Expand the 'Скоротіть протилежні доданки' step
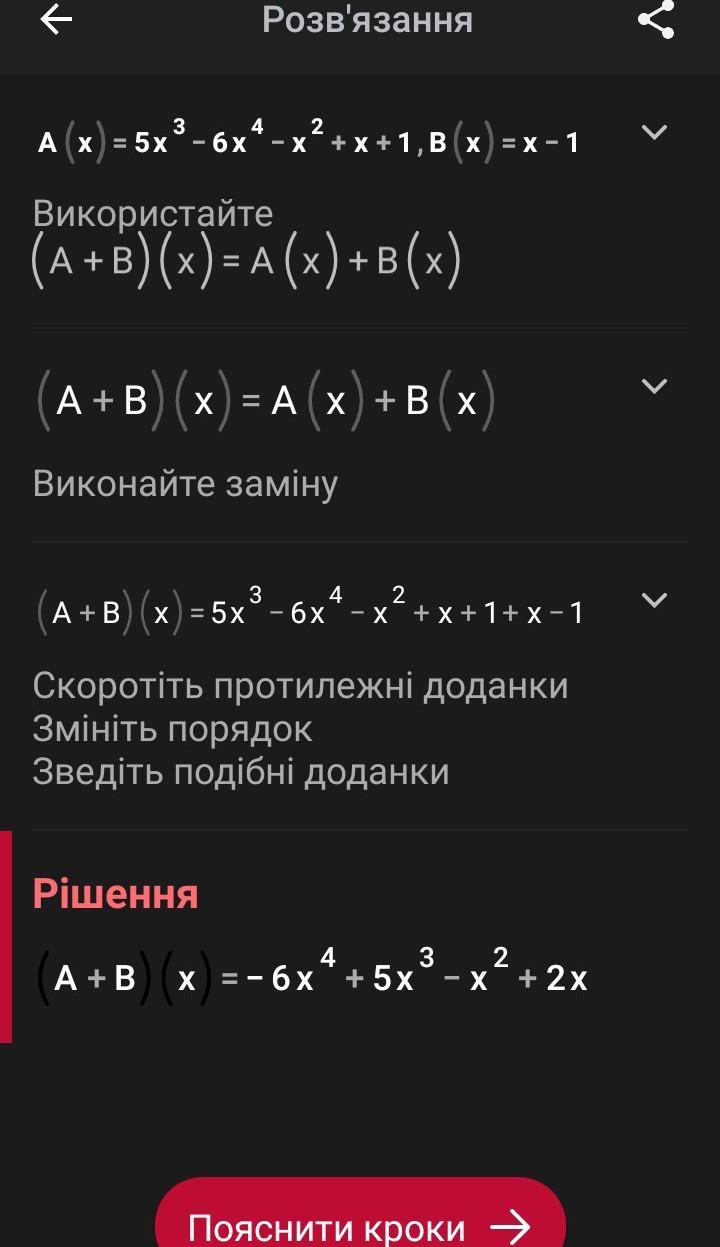Image resolution: width=720 pixels, height=1247 pixels. (653, 600)
